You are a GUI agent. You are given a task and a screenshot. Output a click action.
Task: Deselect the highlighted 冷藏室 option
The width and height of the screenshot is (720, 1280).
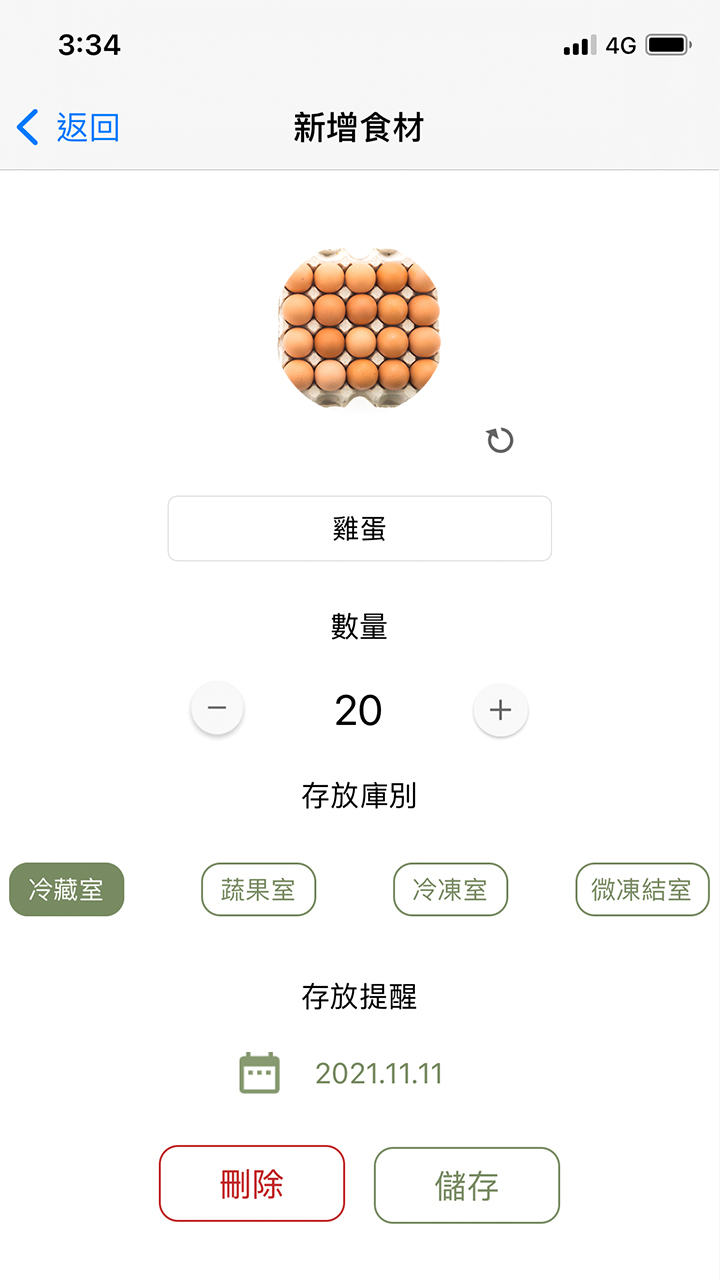(66, 889)
